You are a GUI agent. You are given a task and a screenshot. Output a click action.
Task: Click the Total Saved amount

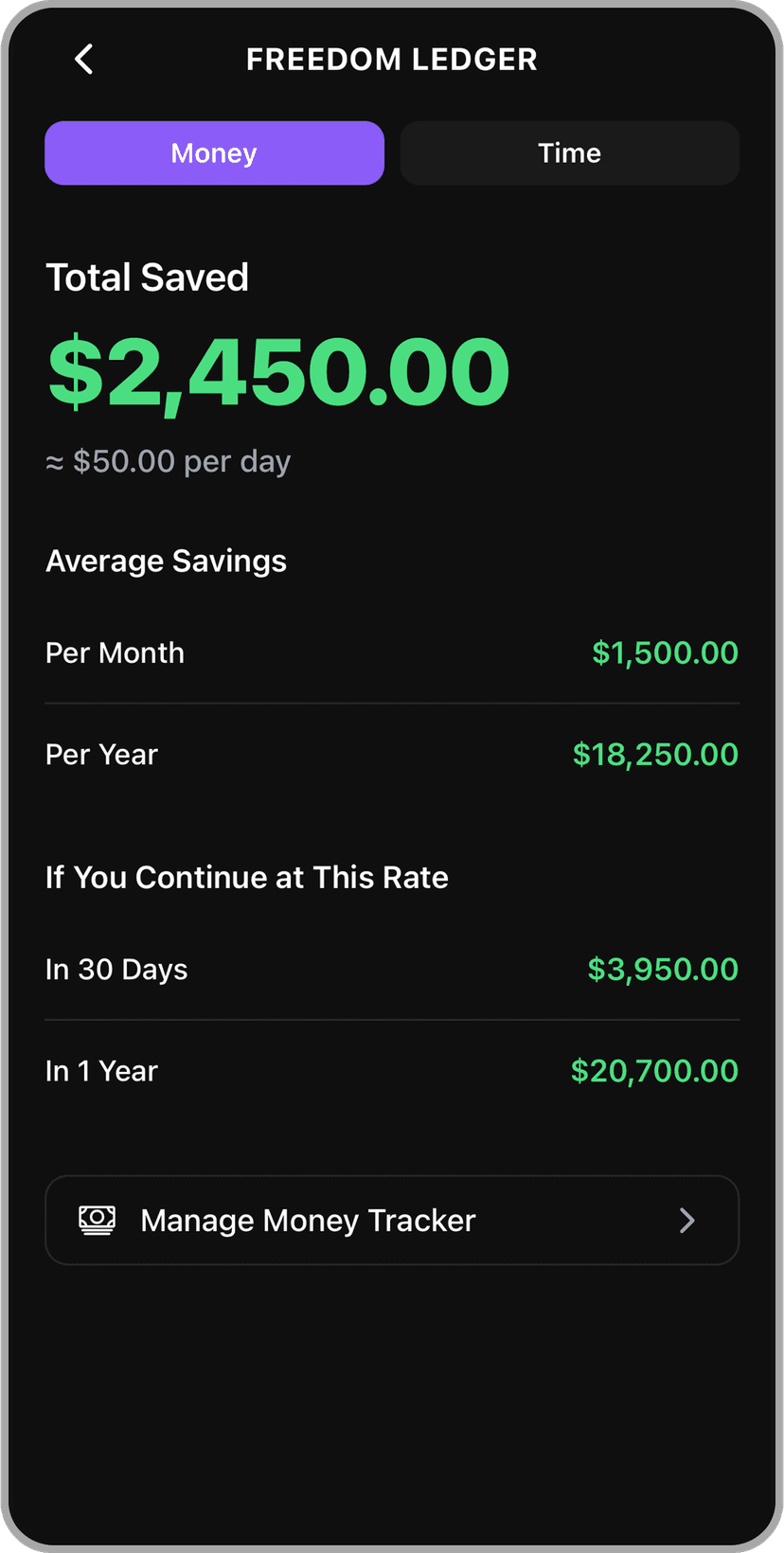click(277, 371)
